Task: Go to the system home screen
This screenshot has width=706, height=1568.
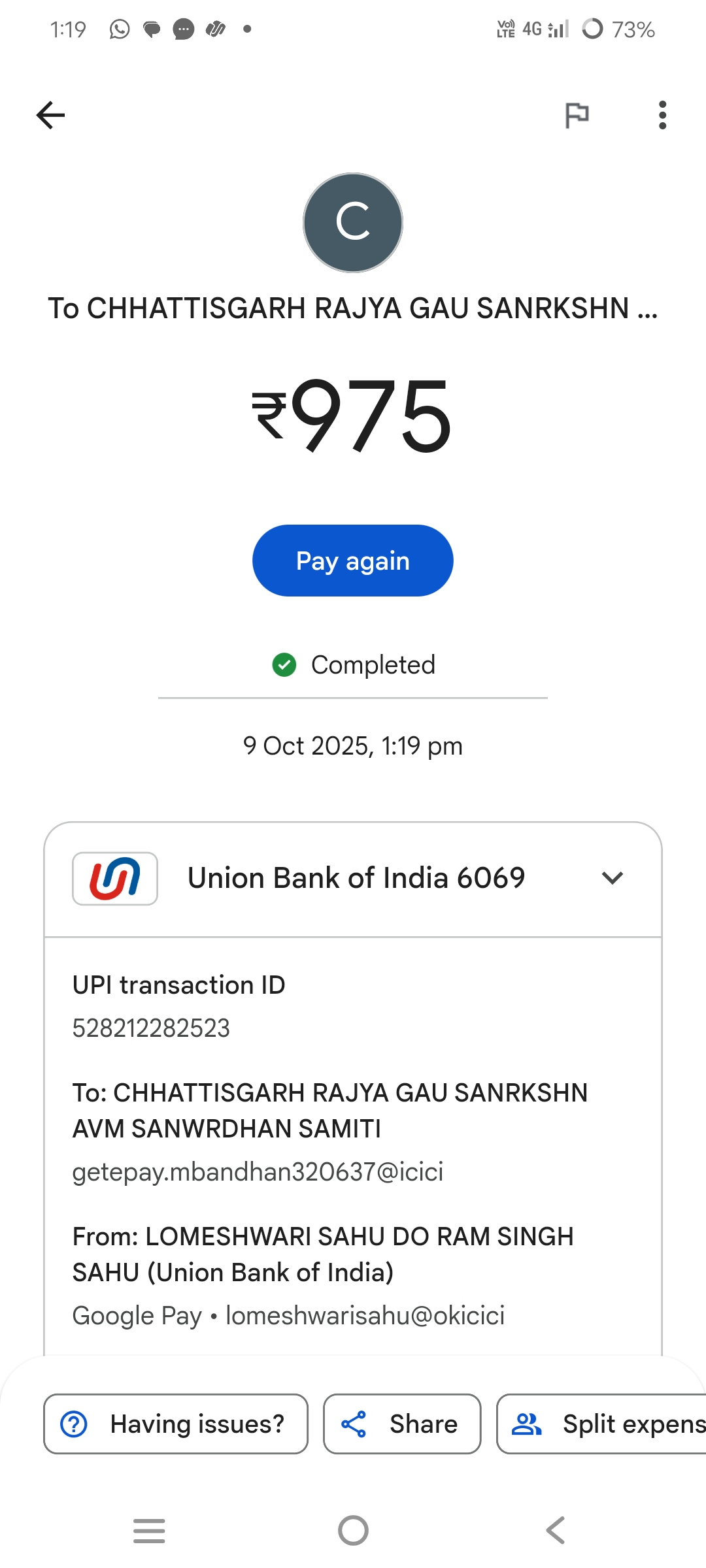Action: point(353,1530)
